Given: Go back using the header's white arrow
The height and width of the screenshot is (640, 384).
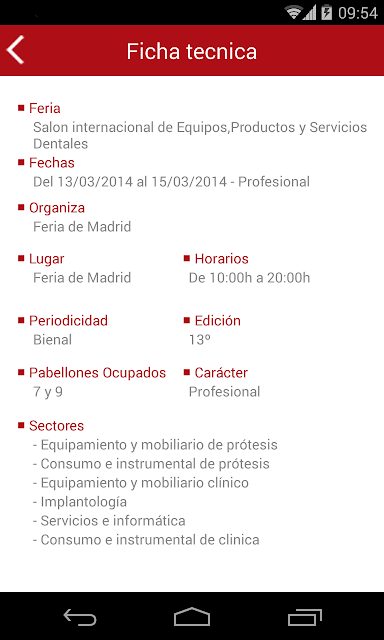Looking at the screenshot, I should (x=15, y=50).
